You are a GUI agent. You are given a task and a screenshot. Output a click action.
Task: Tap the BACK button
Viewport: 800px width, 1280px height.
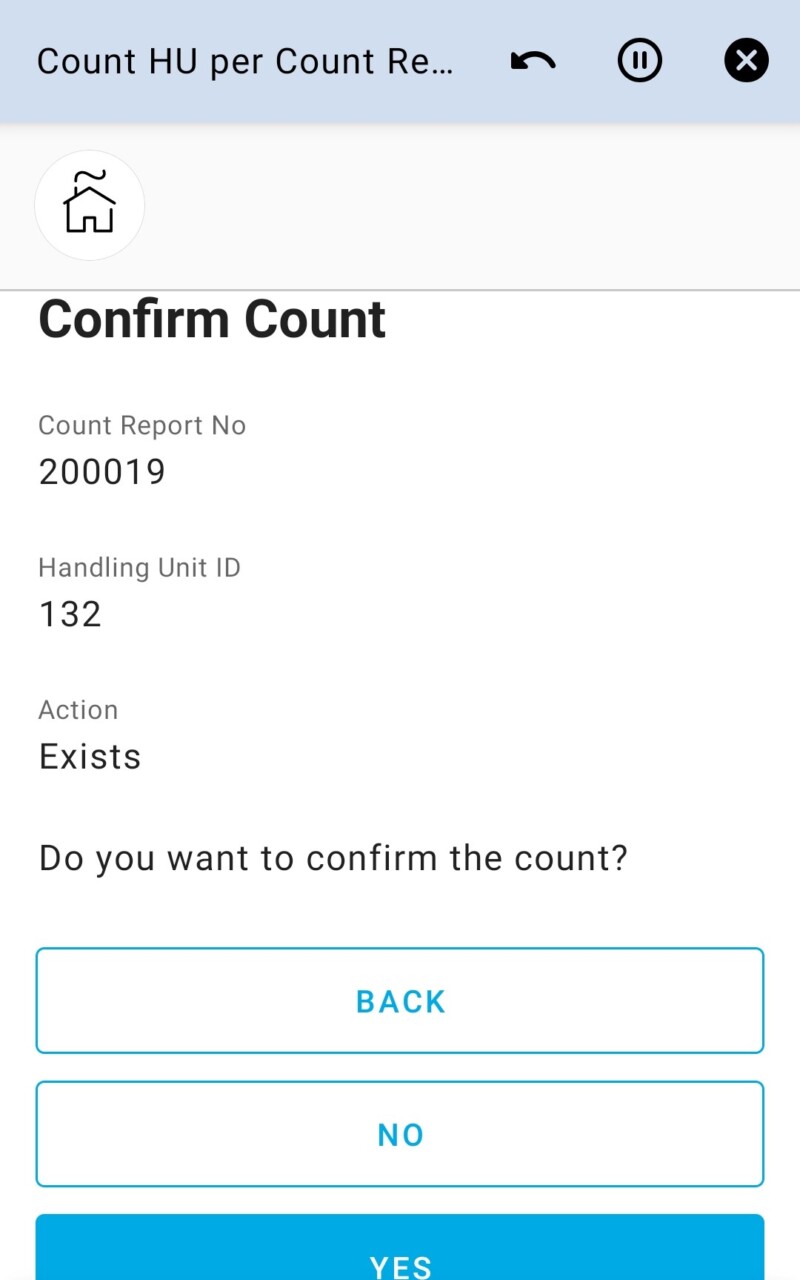pos(400,1001)
